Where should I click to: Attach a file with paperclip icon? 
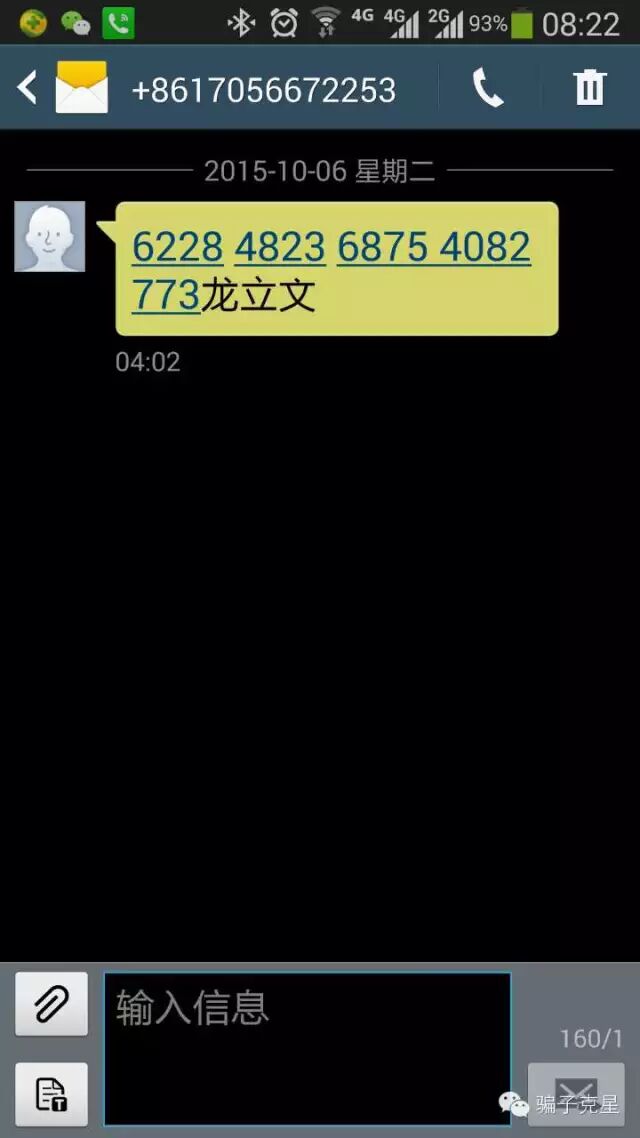point(51,1003)
